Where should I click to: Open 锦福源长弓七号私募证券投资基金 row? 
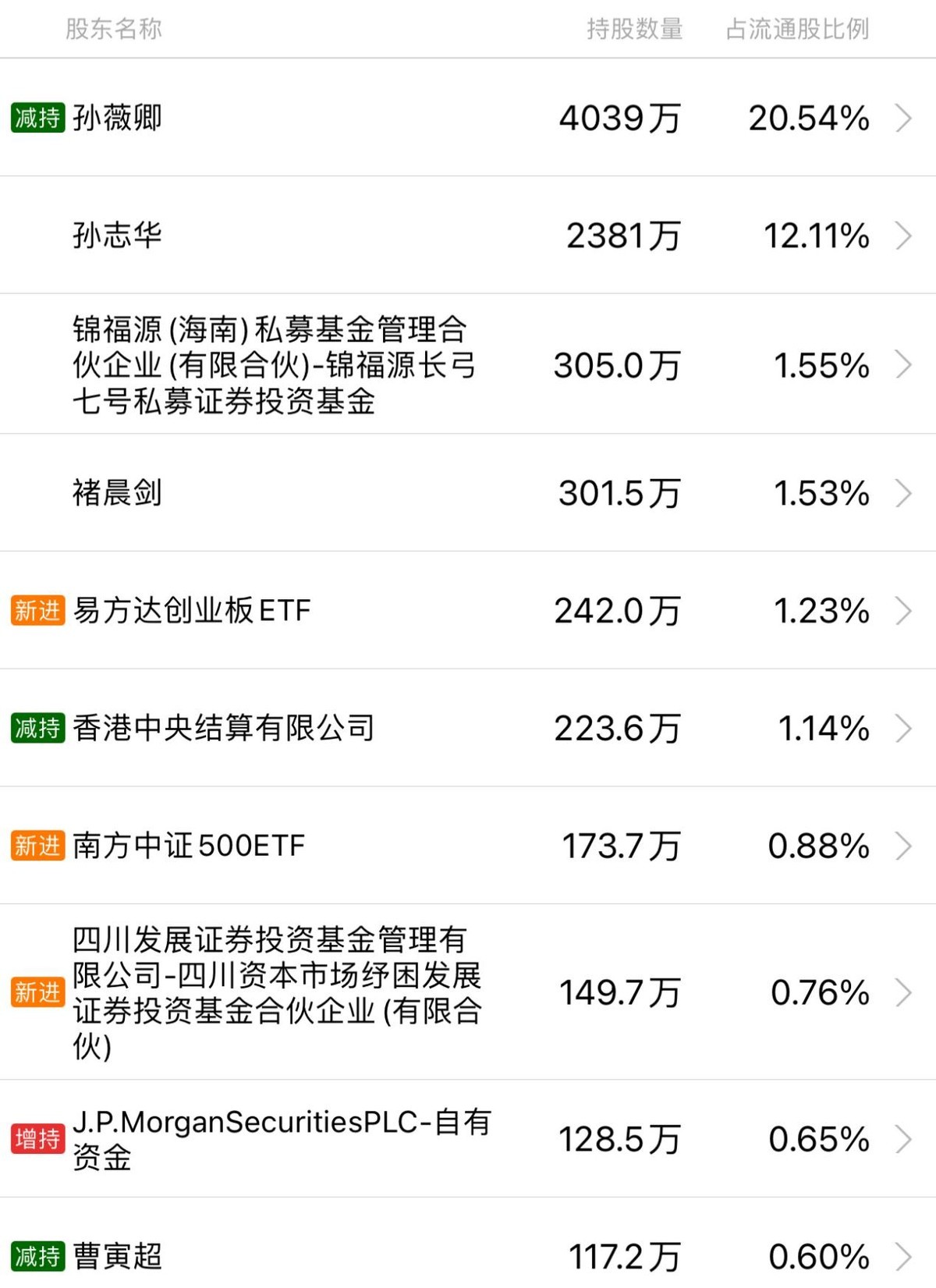[273, 365]
